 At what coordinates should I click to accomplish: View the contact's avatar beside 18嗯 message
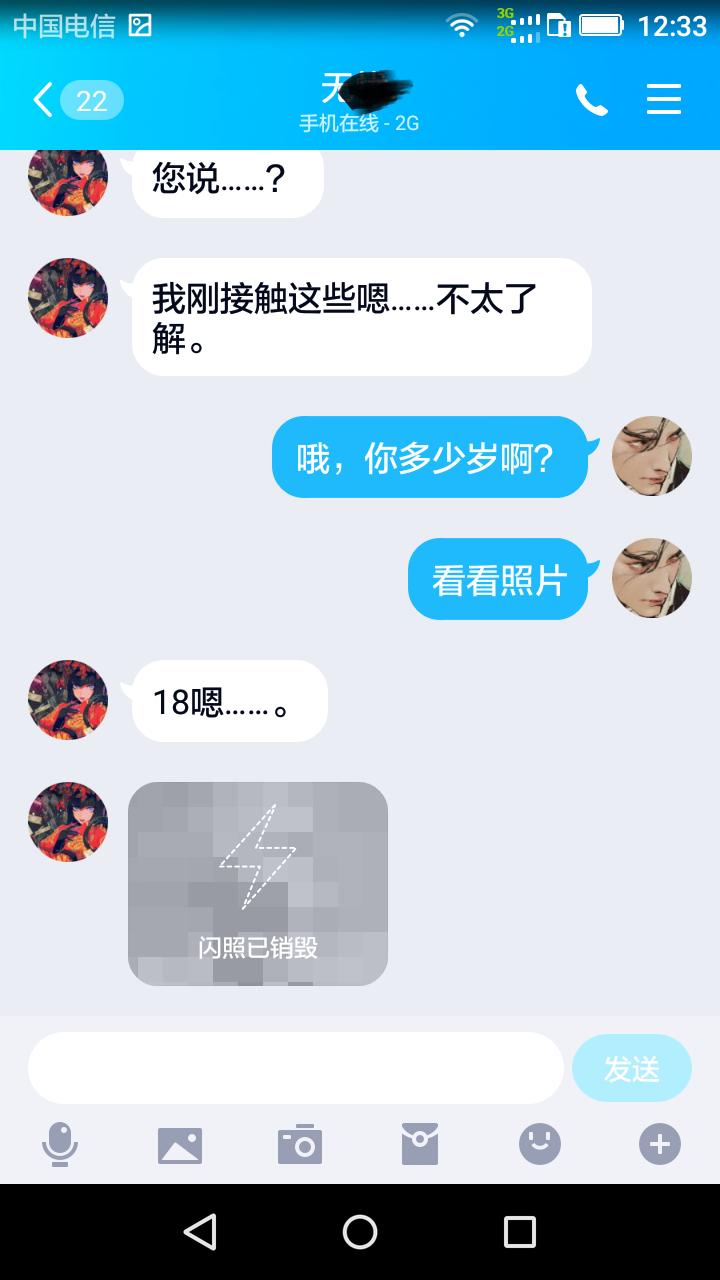coord(68,700)
